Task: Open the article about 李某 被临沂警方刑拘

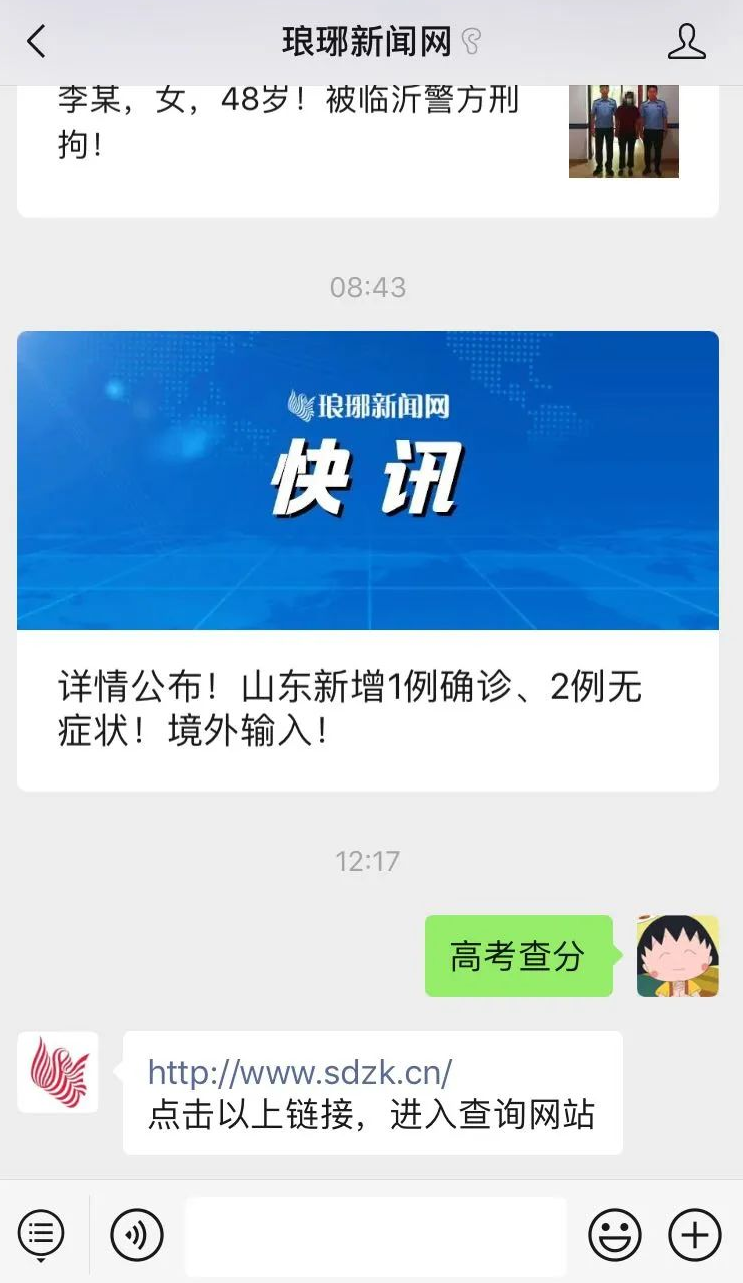Action: click(368, 150)
